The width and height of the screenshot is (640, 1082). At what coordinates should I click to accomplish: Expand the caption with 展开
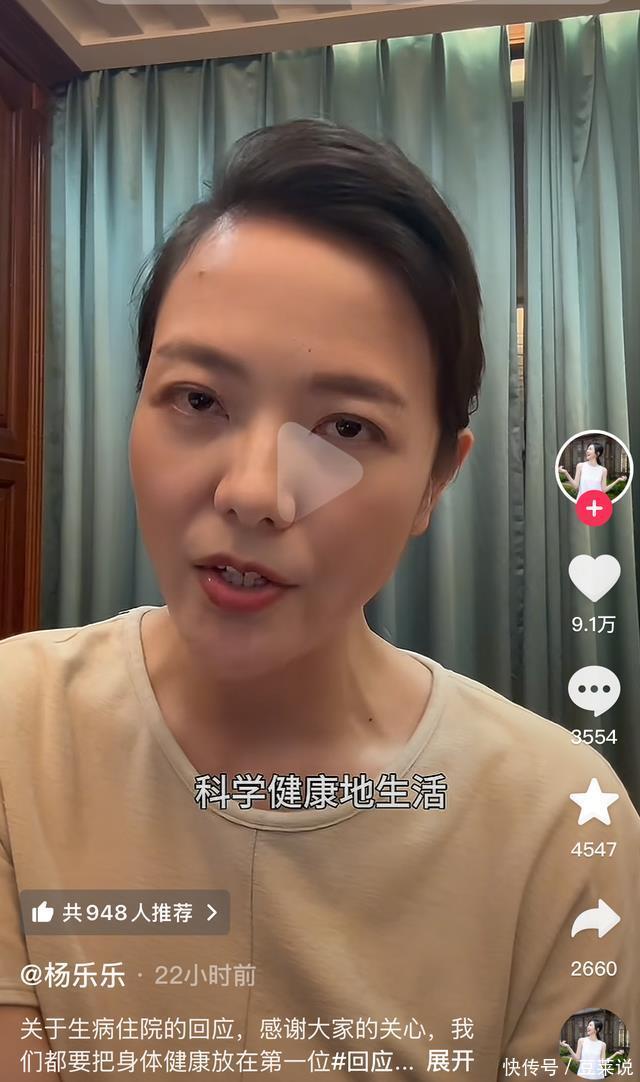click(x=450, y=1061)
